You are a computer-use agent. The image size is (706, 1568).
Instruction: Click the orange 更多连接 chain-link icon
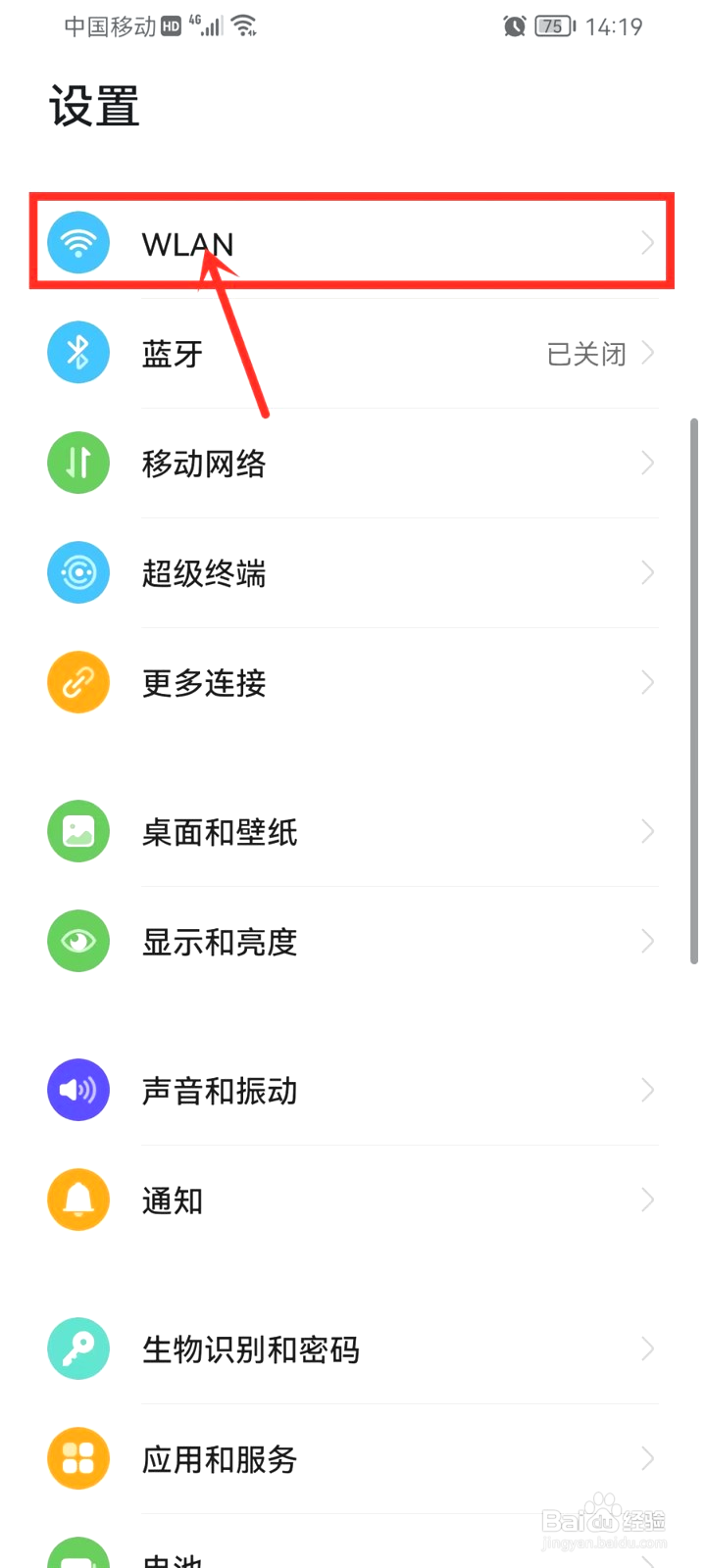click(x=78, y=681)
